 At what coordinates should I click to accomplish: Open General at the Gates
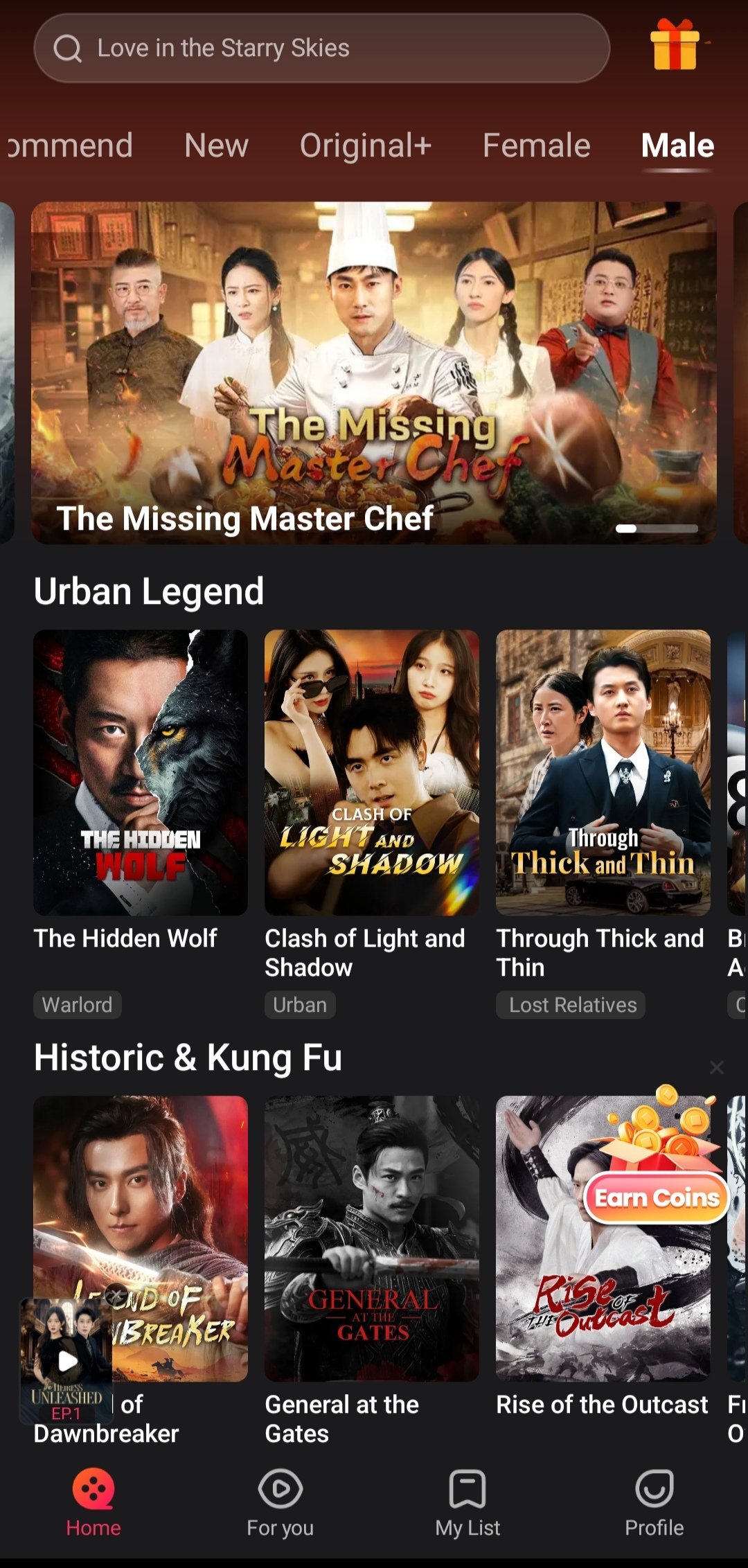372,1238
